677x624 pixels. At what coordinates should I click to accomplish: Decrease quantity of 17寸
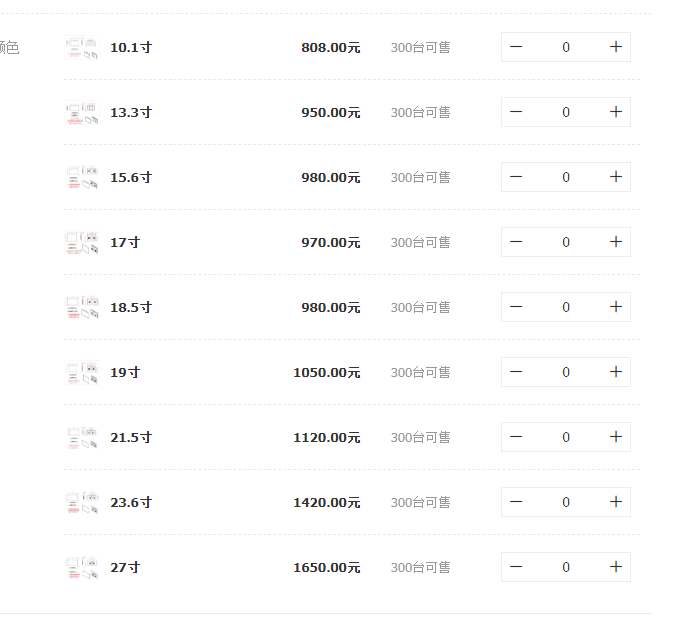(x=516, y=242)
